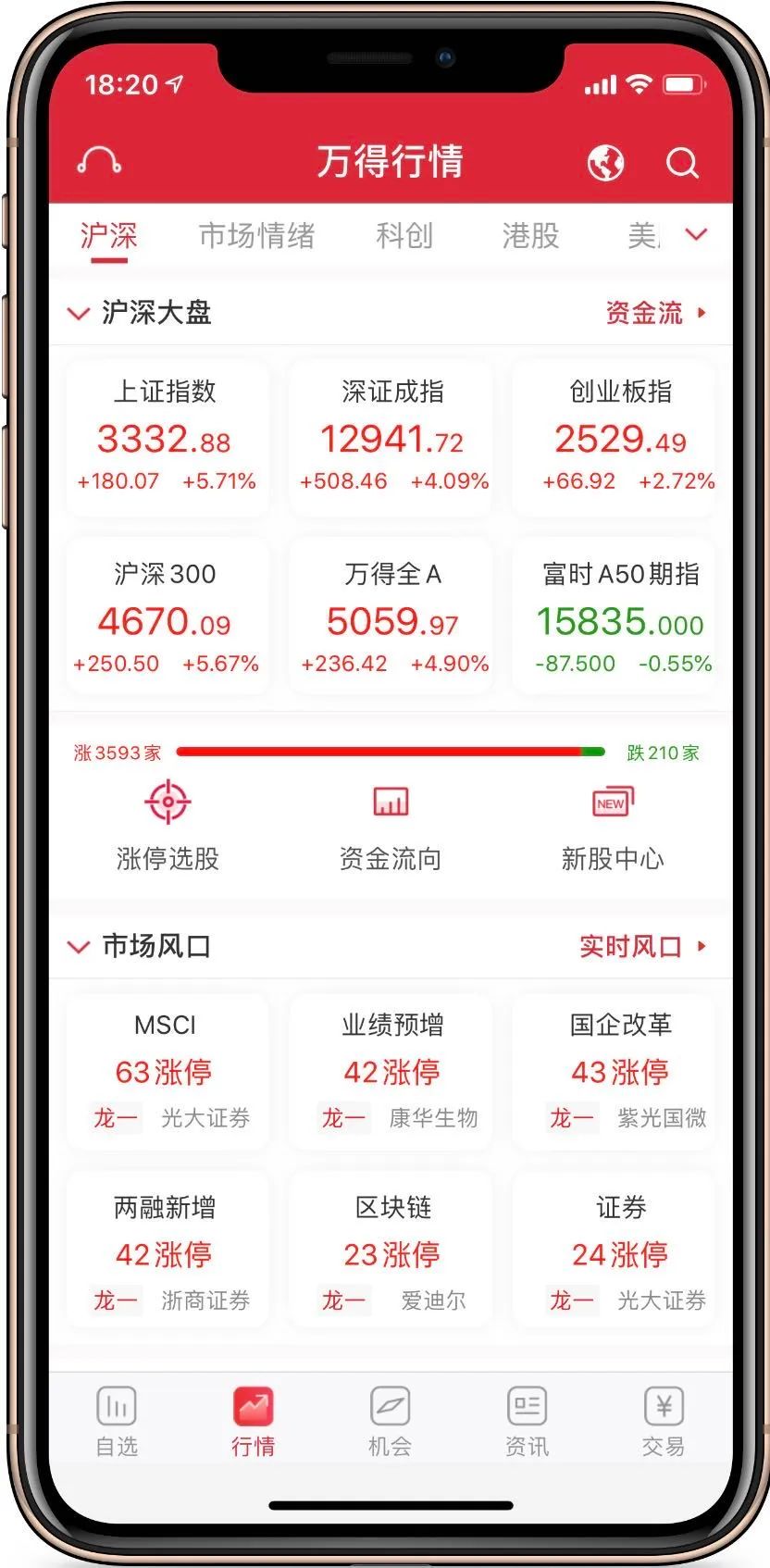Open the 上证指数 index card
This screenshot has width=770, height=1568.
[167, 437]
